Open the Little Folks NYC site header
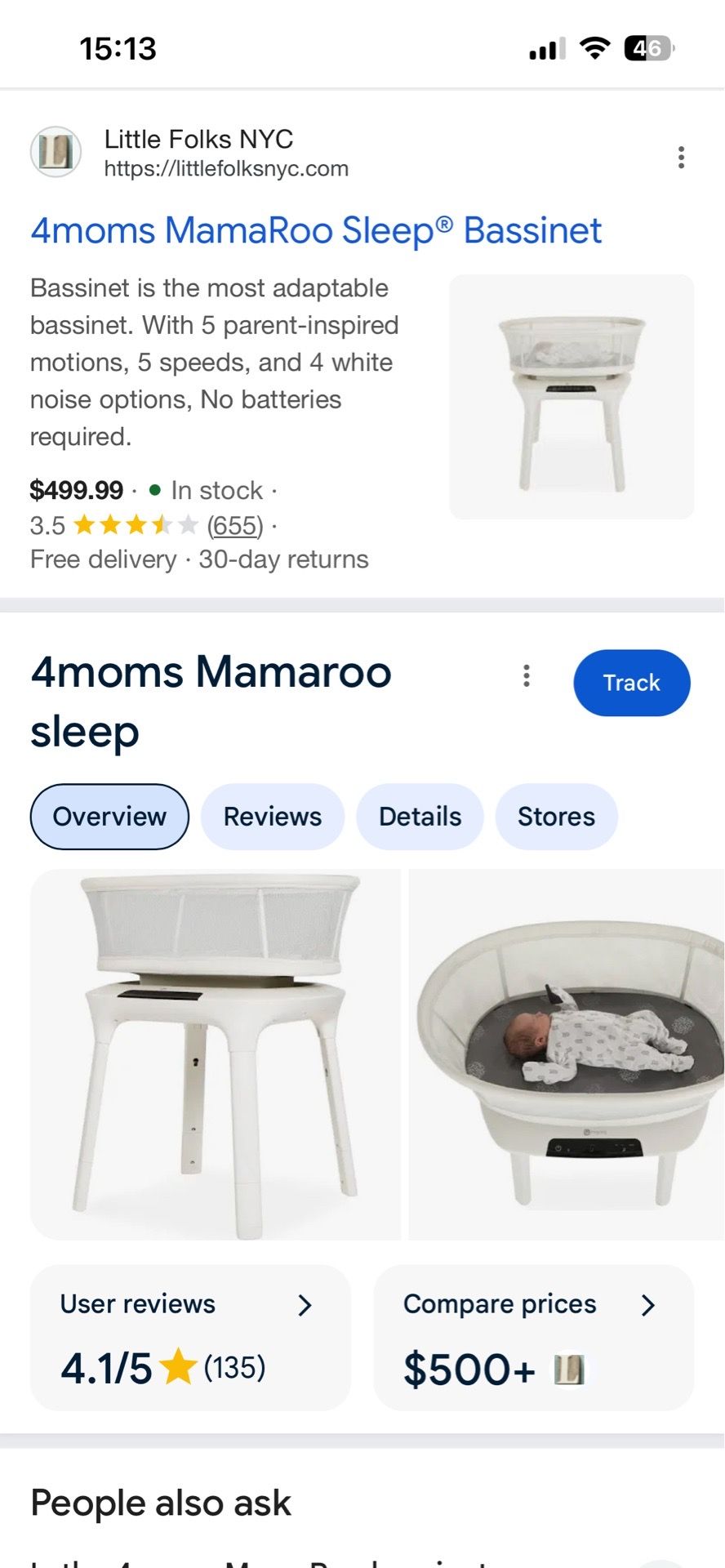 tap(189, 153)
